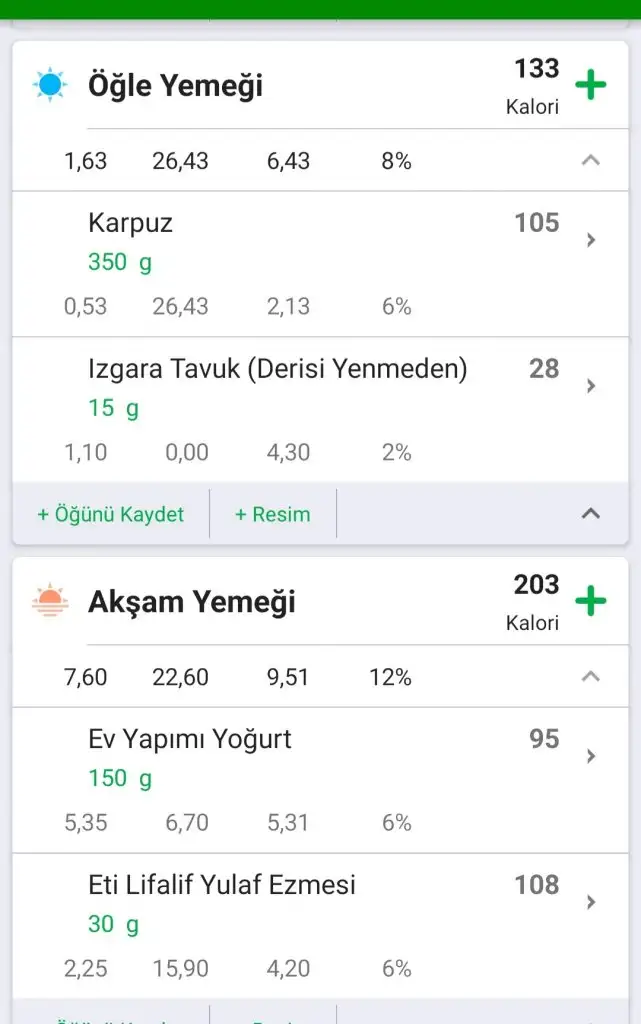Collapse Akşam Yemeği nutrition summary
This screenshot has height=1024, width=641.
(591, 677)
